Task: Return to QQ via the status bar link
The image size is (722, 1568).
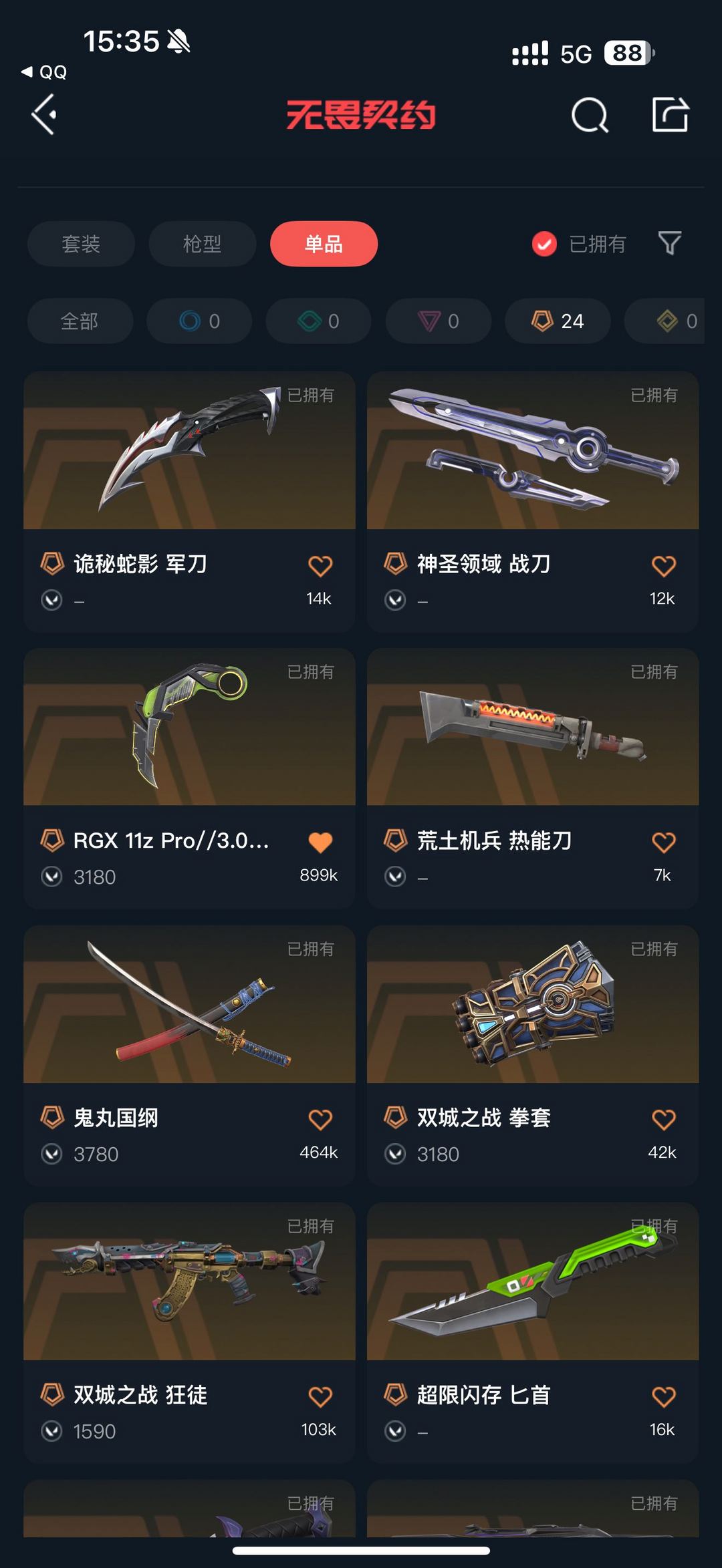Action: (x=44, y=72)
